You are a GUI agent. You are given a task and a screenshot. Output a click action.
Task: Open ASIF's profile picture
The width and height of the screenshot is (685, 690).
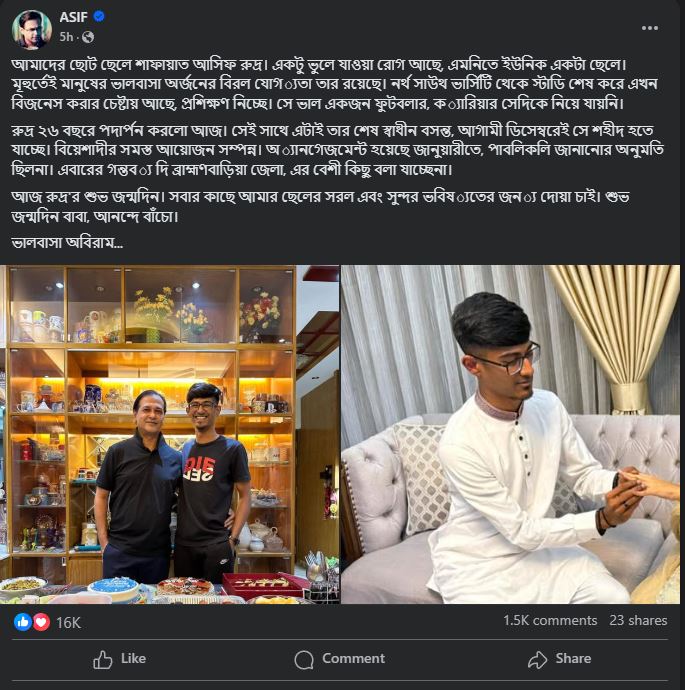click(x=31, y=30)
